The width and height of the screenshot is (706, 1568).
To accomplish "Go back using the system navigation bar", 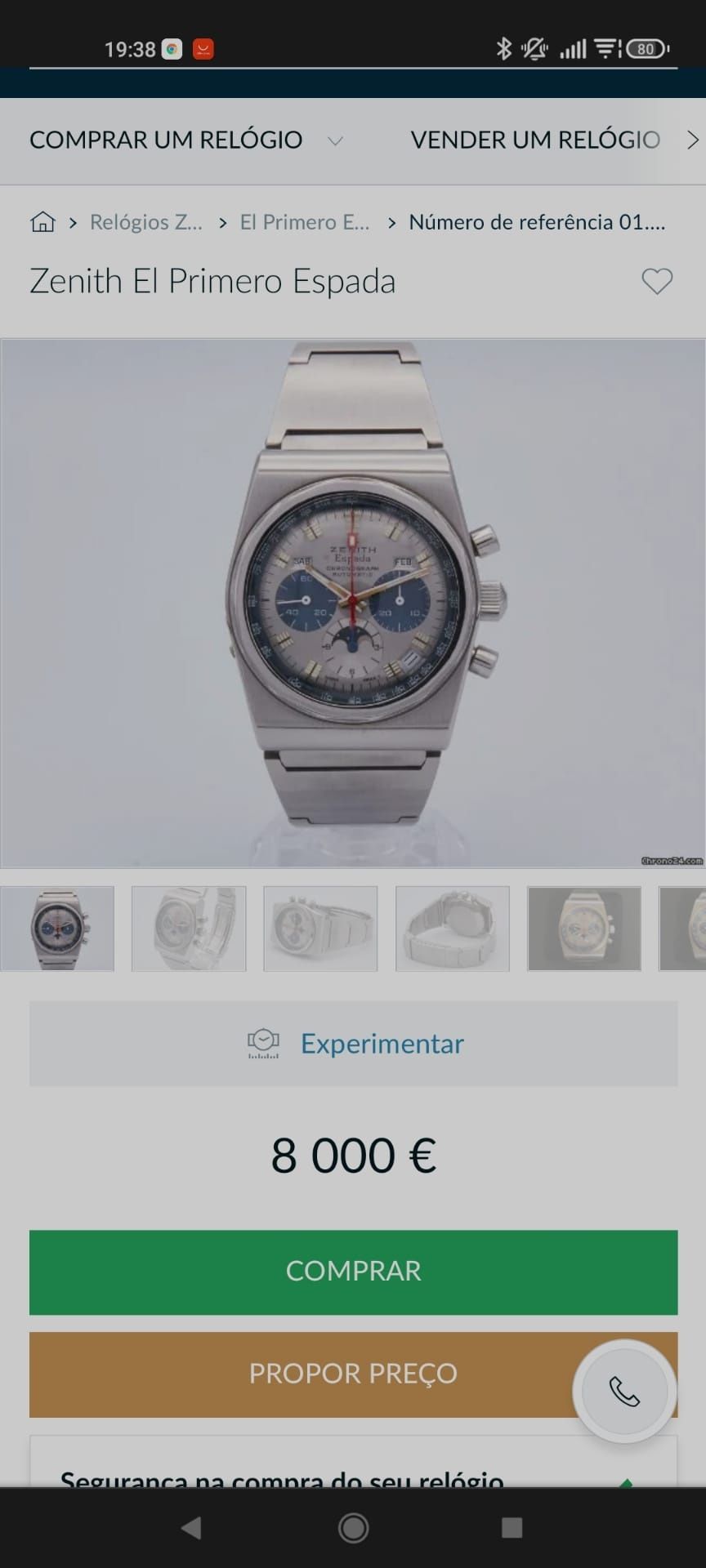I will [x=191, y=1528].
